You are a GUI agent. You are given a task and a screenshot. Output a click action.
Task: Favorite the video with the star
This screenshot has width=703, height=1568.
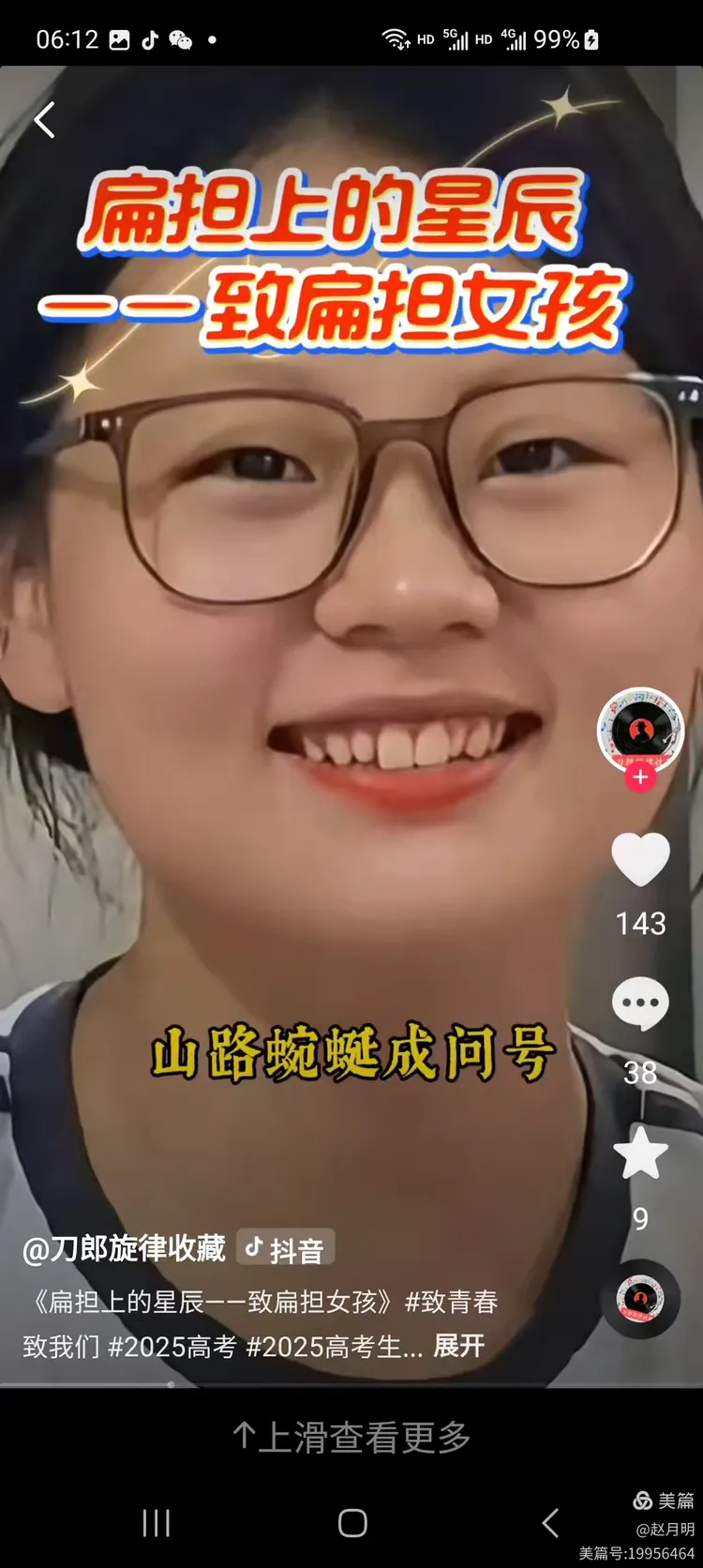tap(640, 1153)
